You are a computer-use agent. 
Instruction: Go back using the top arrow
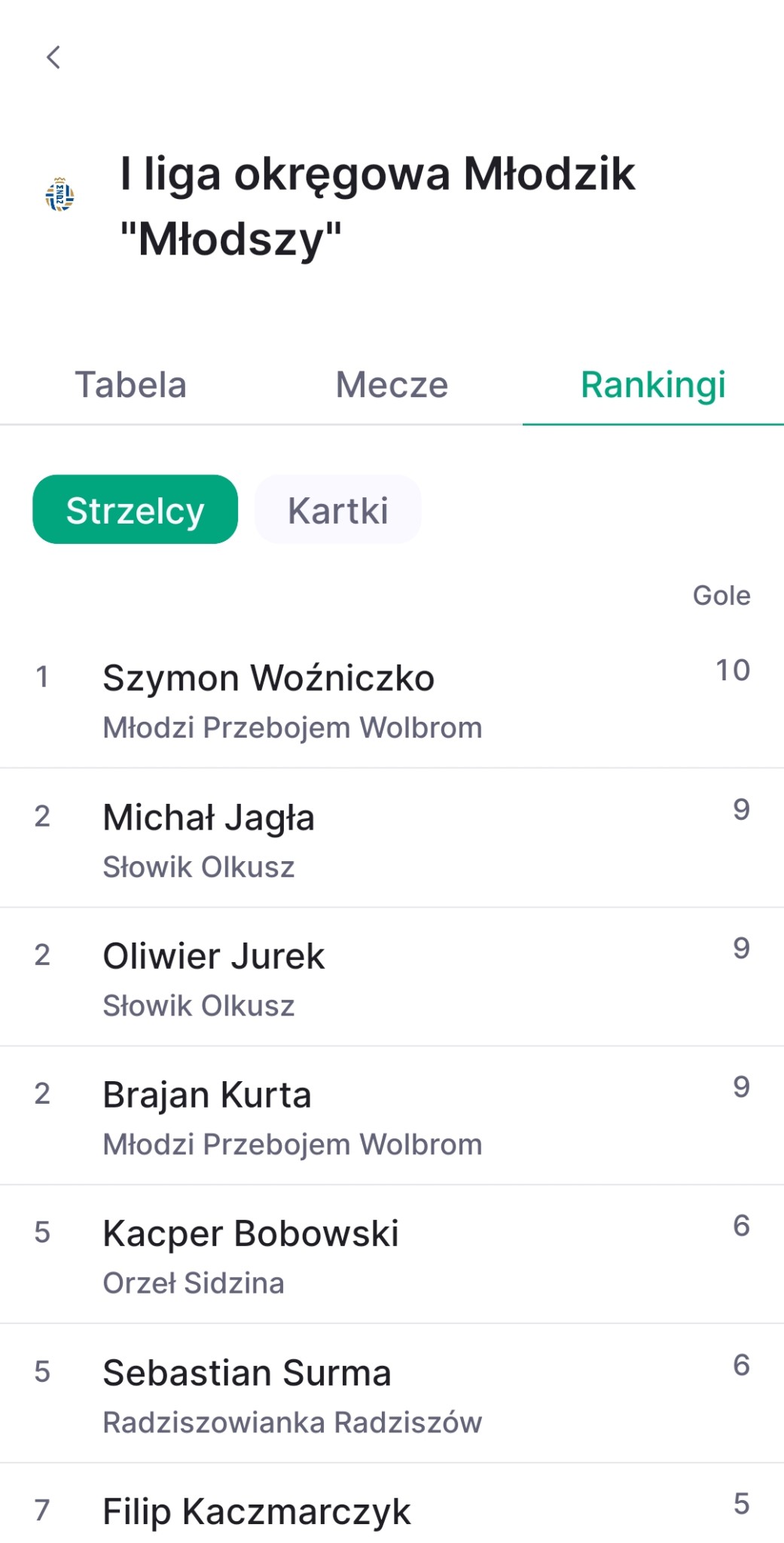(x=53, y=57)
